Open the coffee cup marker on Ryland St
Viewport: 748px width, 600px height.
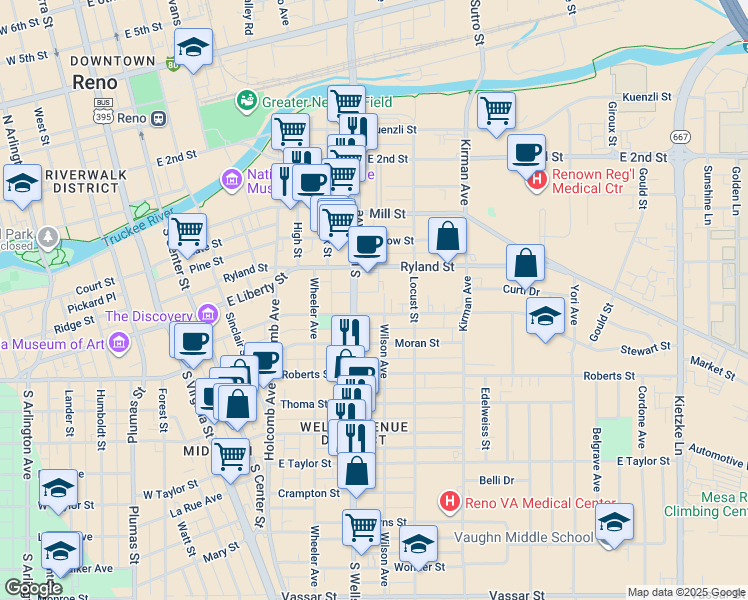click(x=367, y=247)
